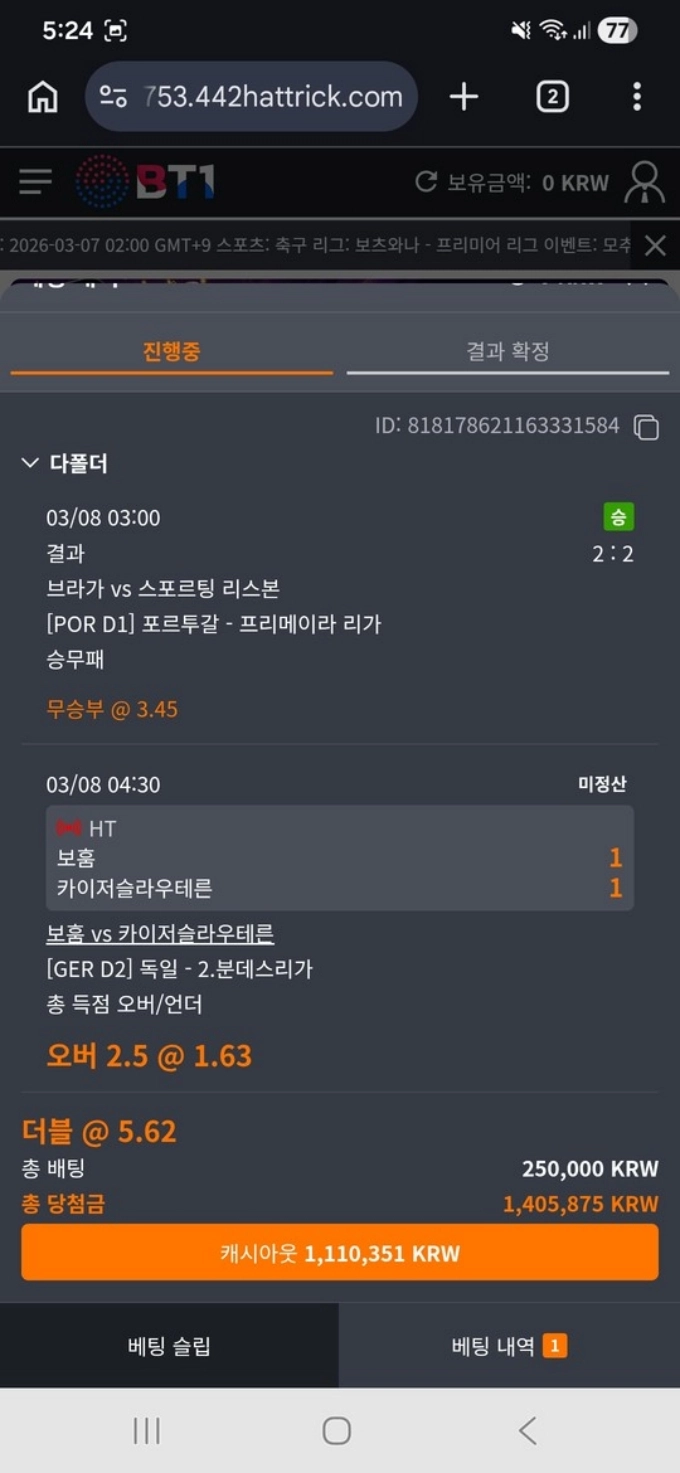Cash out for 1,110,351 KRW
This screenshot has width=680, height=1473.
339,1253
